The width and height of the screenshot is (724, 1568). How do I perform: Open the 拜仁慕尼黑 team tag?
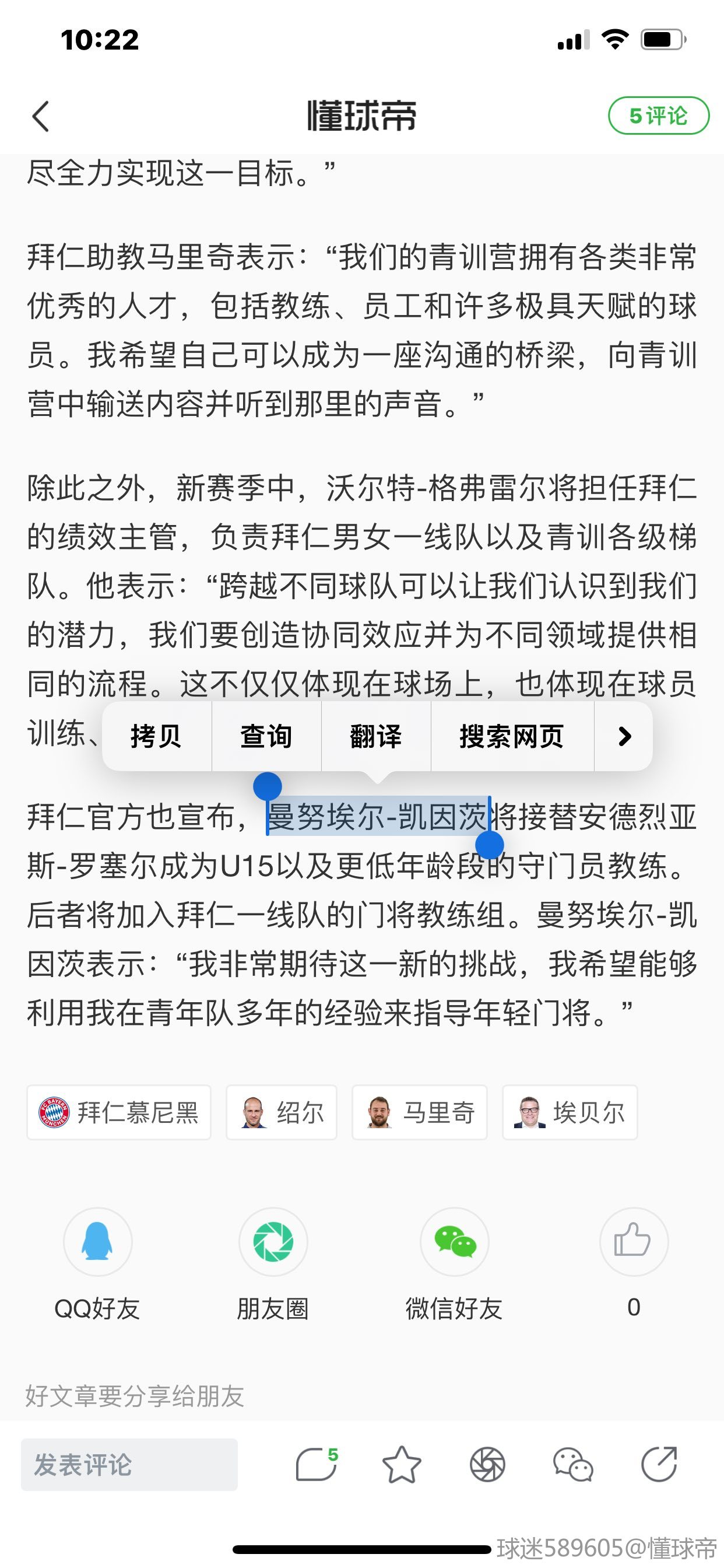[120, 1112]
